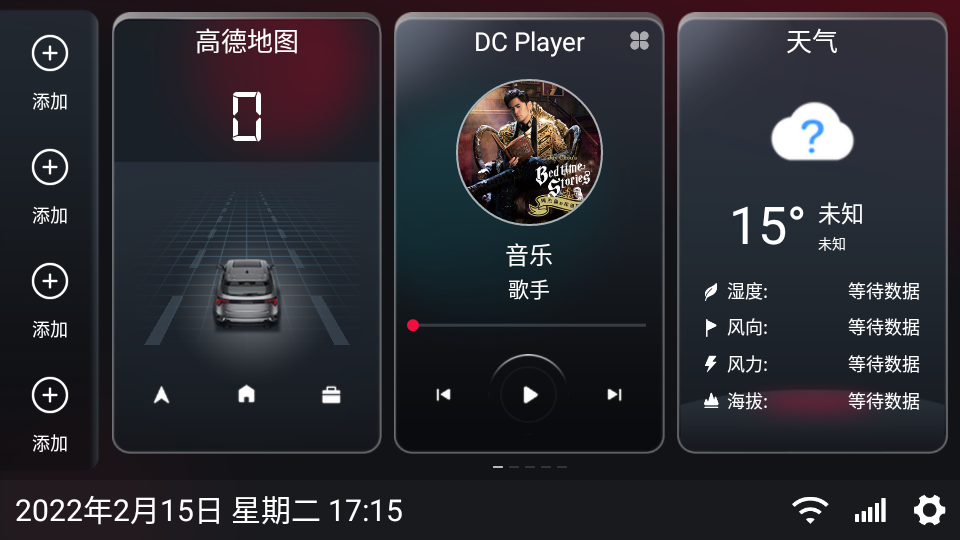Play the music track
Viewport: 960px width, 540px height.
tap(530, 395)
